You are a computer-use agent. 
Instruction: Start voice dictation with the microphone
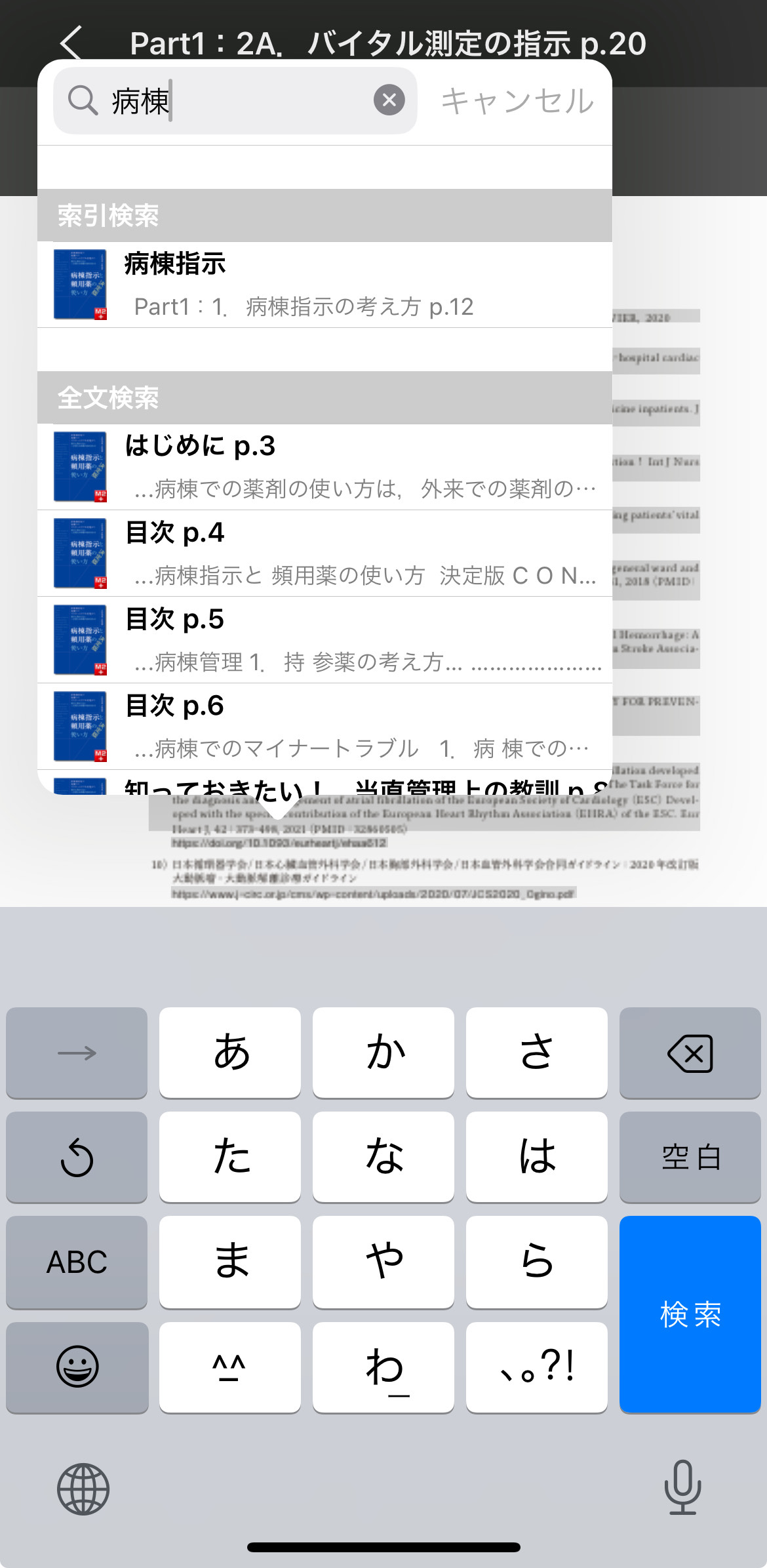(x=682, y=1488)
